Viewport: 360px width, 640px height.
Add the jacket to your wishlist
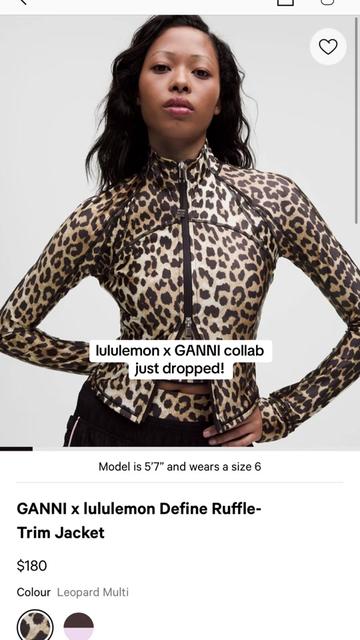click(x=328, y=47)
